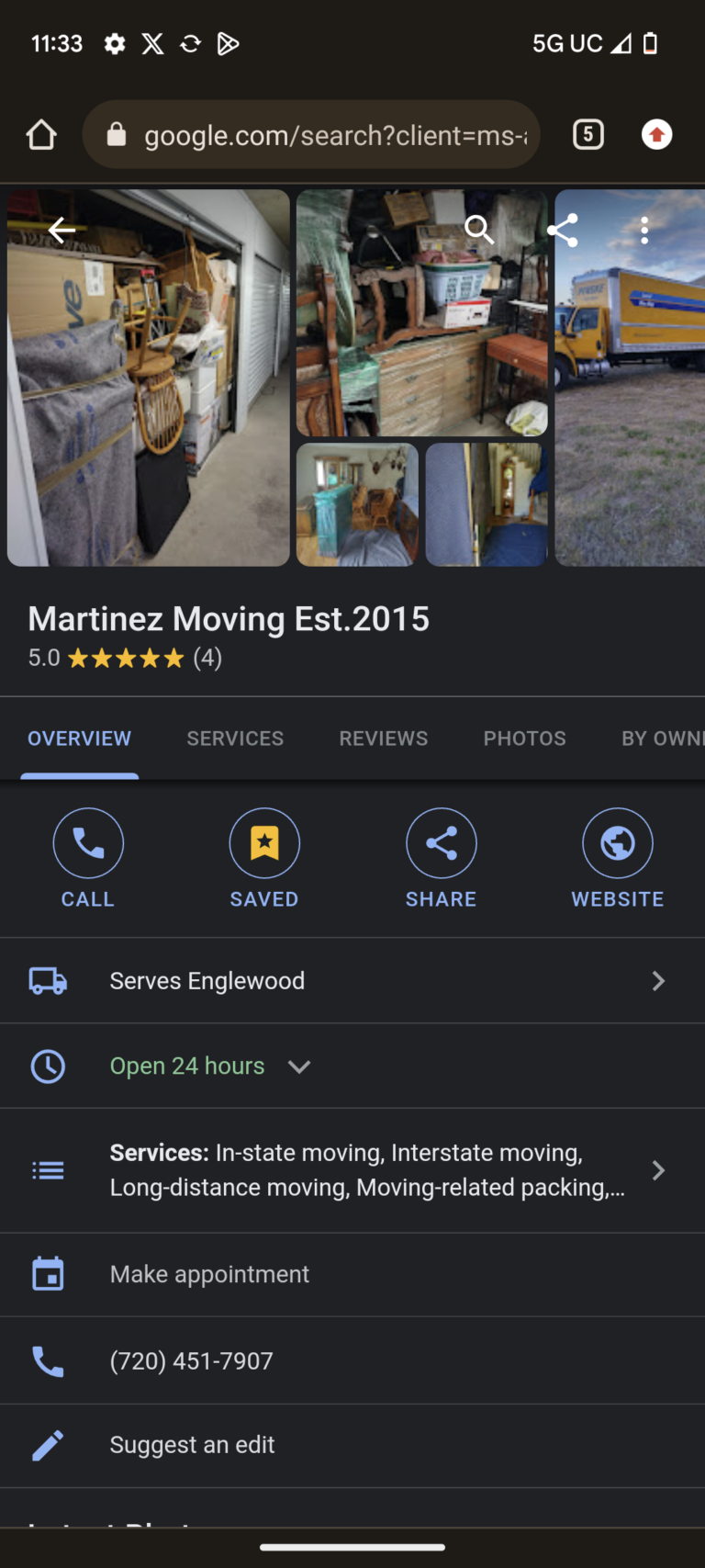Go back using the arrow over the photos
Image resolution: width=705 pixels, height=1568 pixels.
point(62,230)
